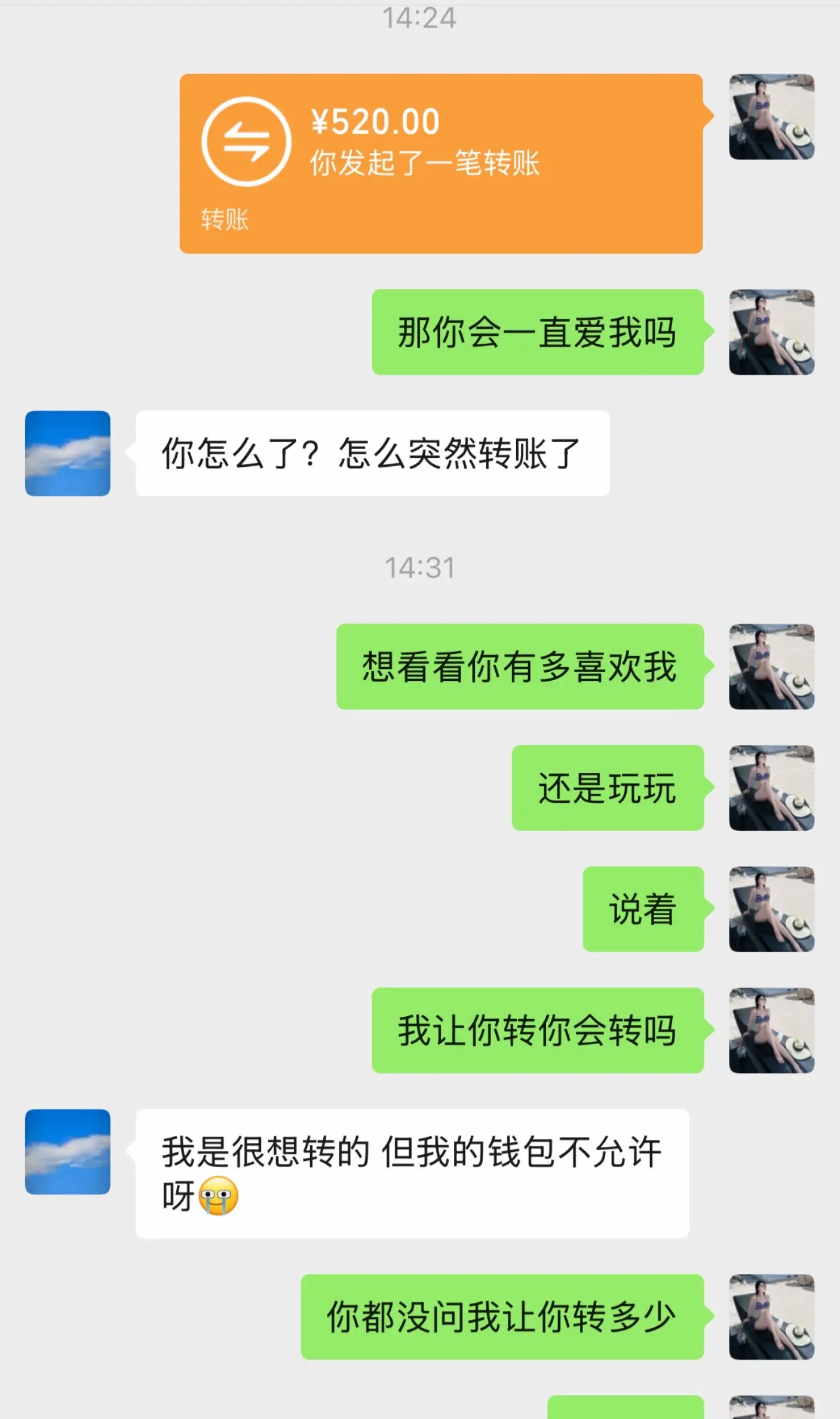This screenshot has height=1419, width=840.
Task: Open the blue sky avatar next to '你怎么了'
Action: point(67,454)
